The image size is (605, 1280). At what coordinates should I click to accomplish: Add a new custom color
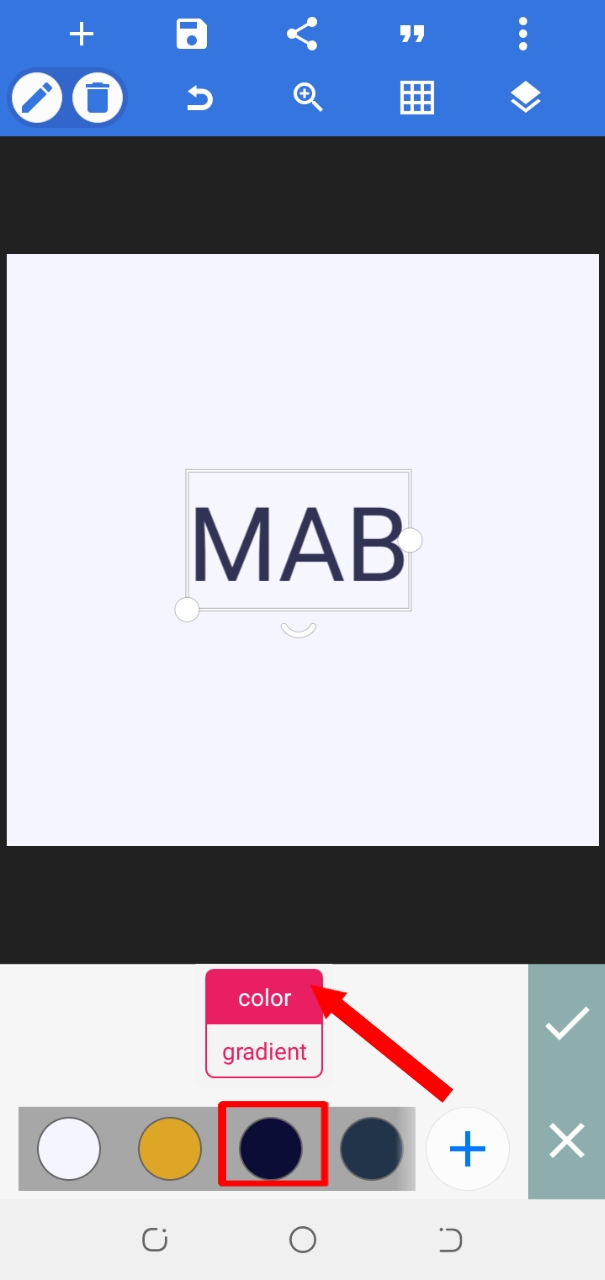pos(467,1149)
